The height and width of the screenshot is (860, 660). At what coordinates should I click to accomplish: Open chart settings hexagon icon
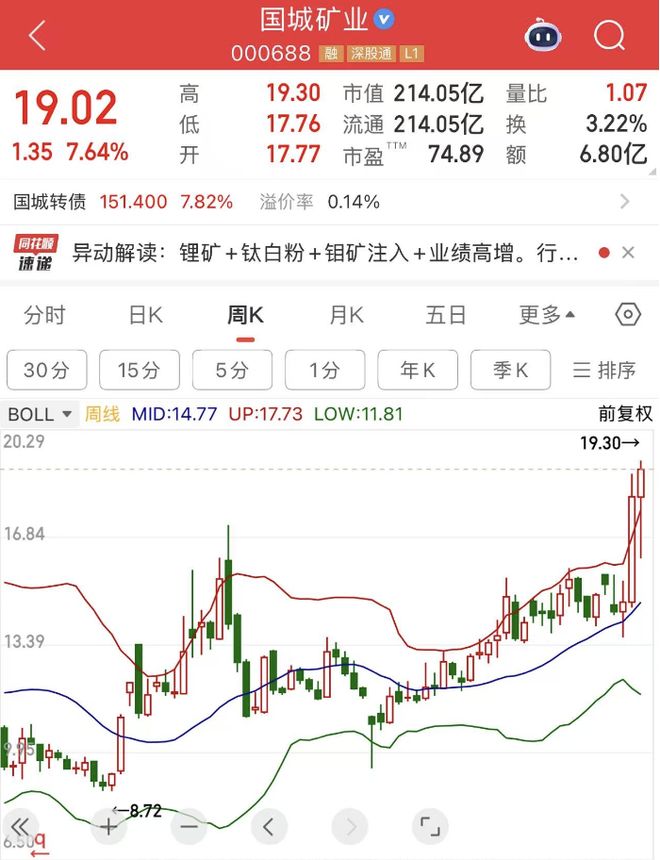coord(627,315)
